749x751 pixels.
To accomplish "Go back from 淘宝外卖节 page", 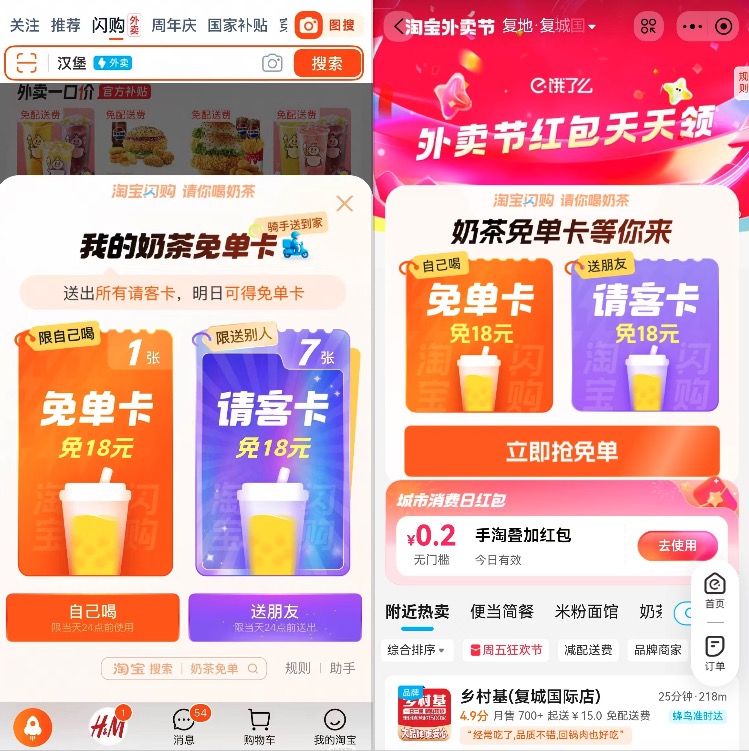I will pos(398,27).
